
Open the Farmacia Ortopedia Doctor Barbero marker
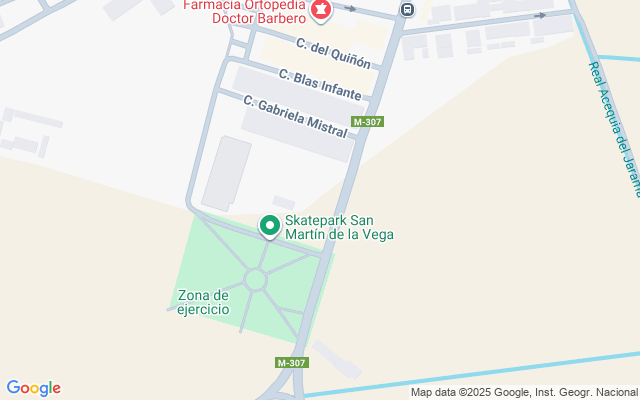click(321, 11)
